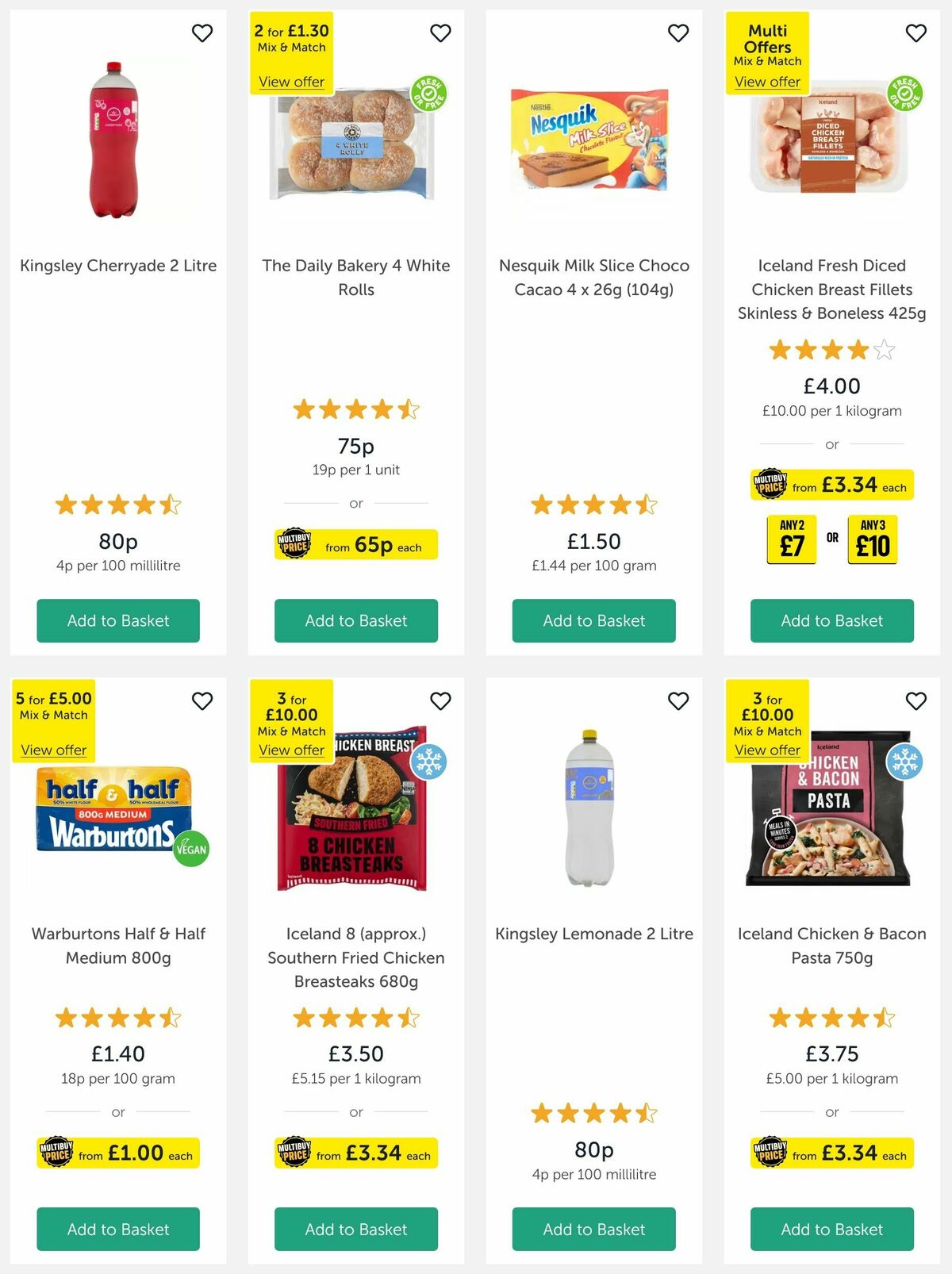952x1274 pixels.
Task: Select the Nesquik Milk Slice product title
Action: pos(593,277)
